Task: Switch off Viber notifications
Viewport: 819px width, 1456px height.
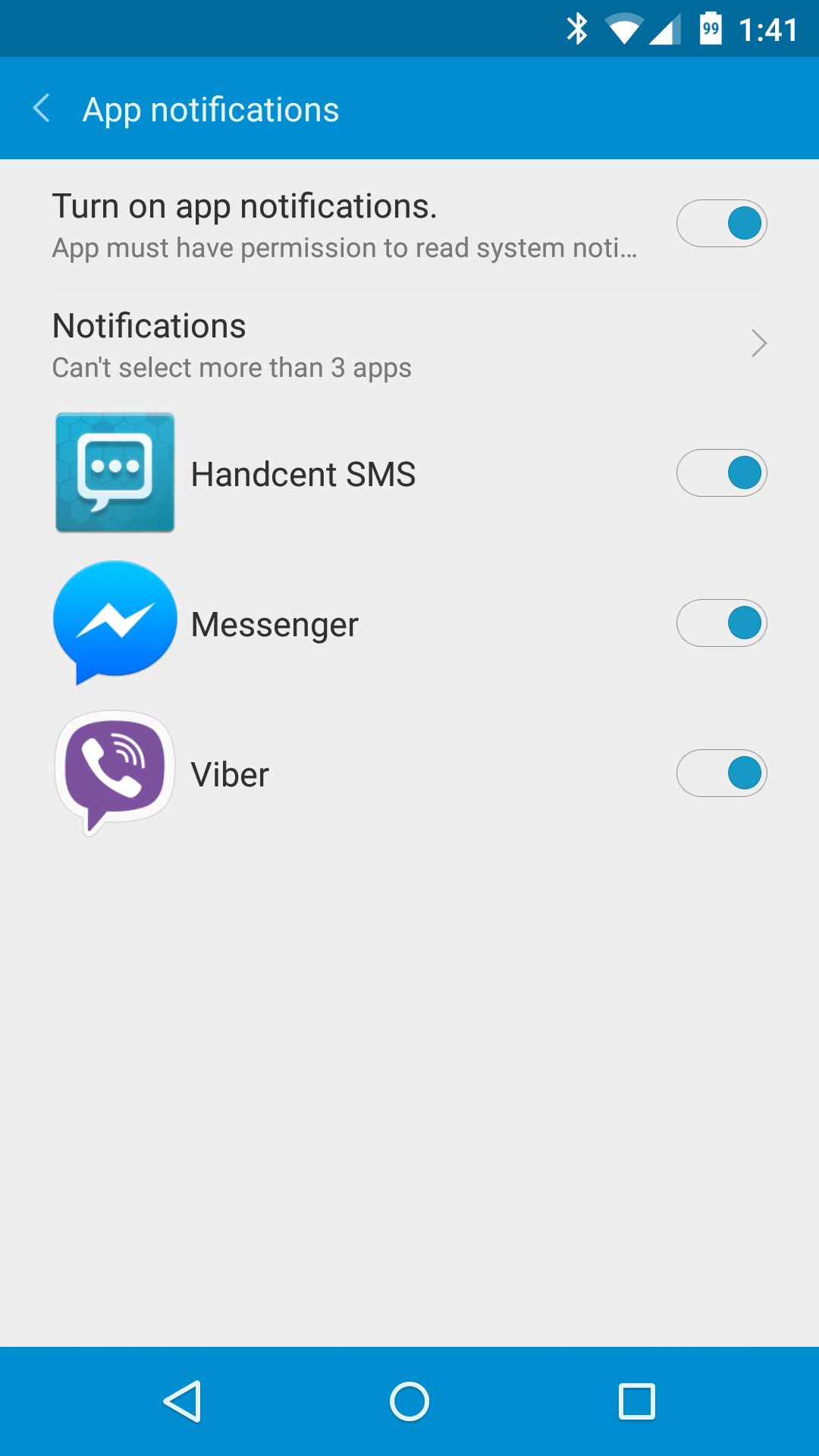Action: 721,773
